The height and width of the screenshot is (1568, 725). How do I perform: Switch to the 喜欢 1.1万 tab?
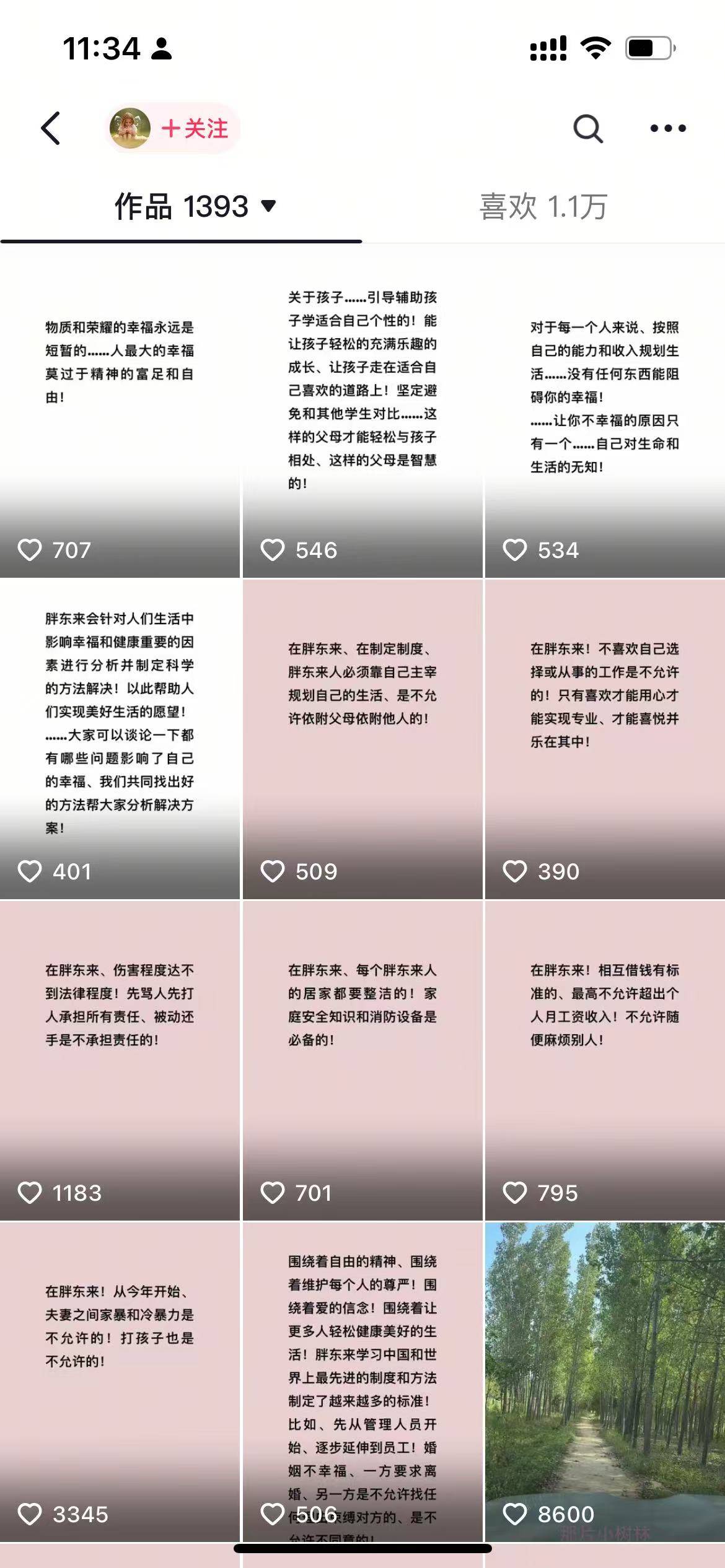tap(543, 207)
